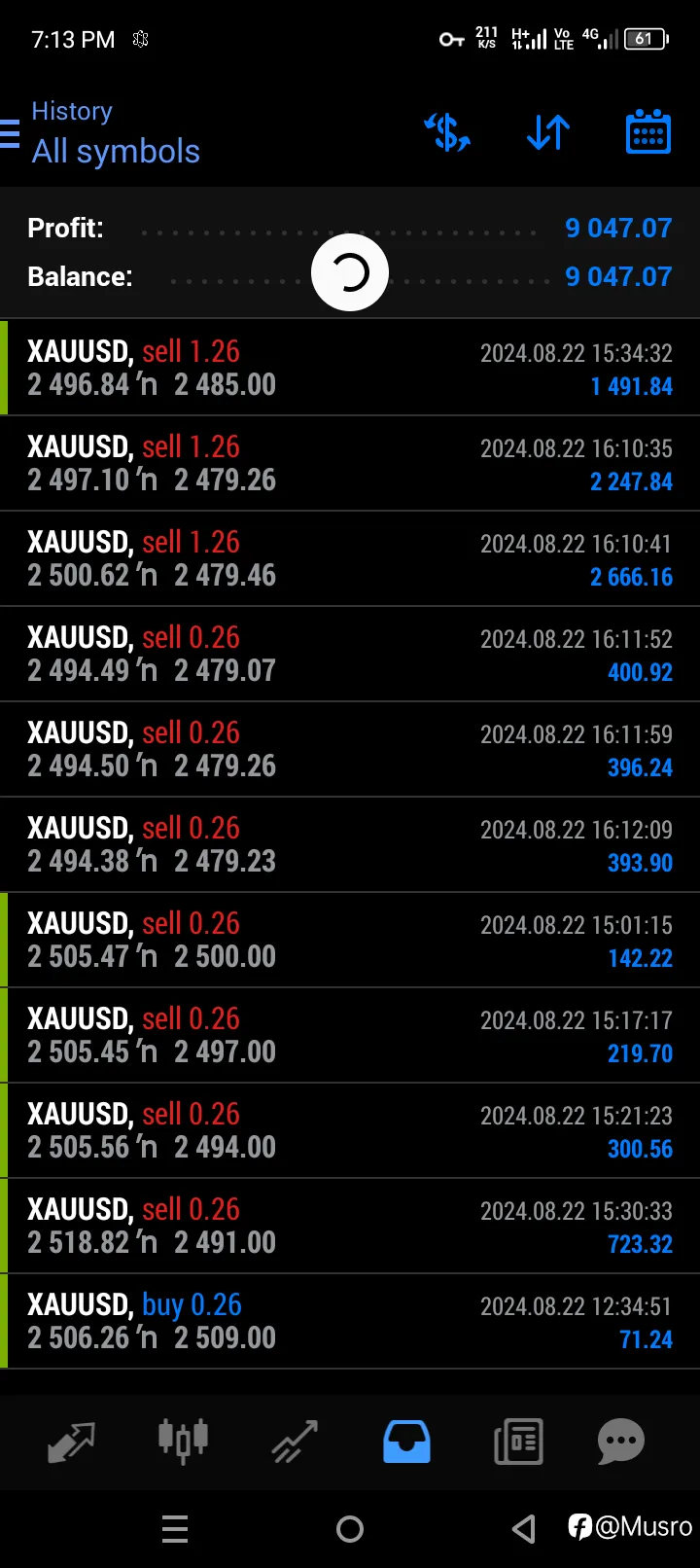This screenshot has height=1568, width=700.
Task: Open the calendar date range picker
Action: pyautogui.click(x=648, y=132)
